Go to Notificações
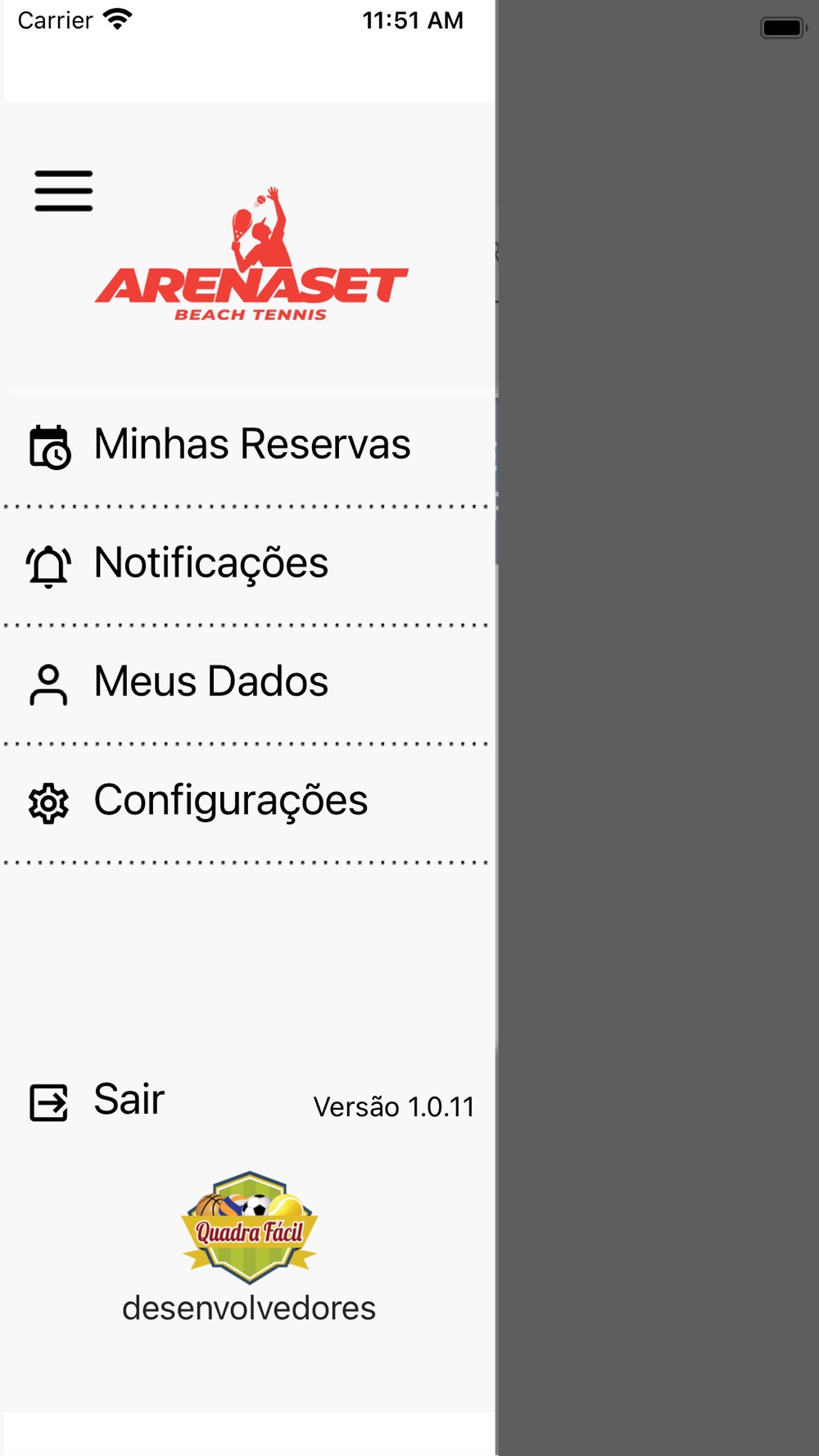The image size is (819, 1456). pyautogui.click(x=248, y=565)
